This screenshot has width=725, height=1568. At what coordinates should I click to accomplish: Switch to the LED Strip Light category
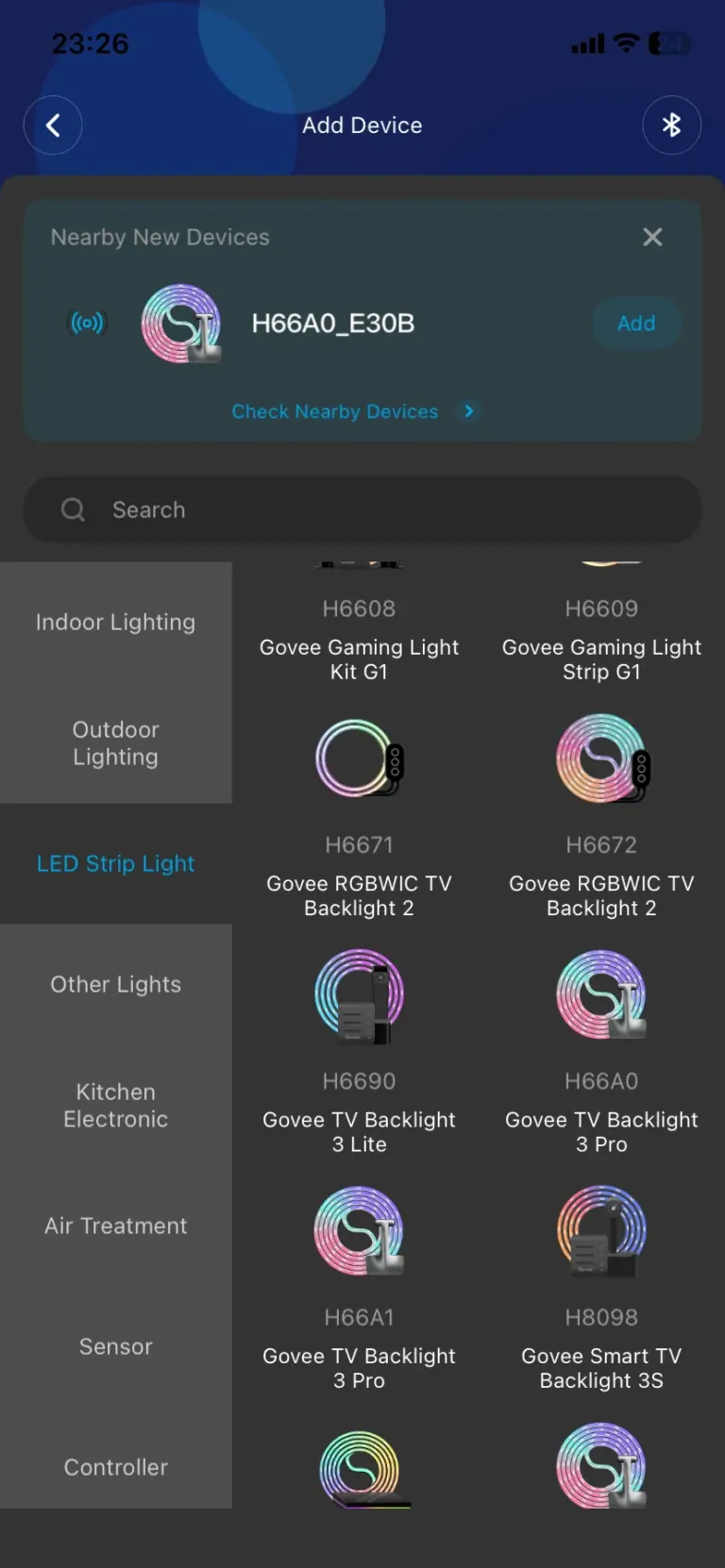coord(115,863)
